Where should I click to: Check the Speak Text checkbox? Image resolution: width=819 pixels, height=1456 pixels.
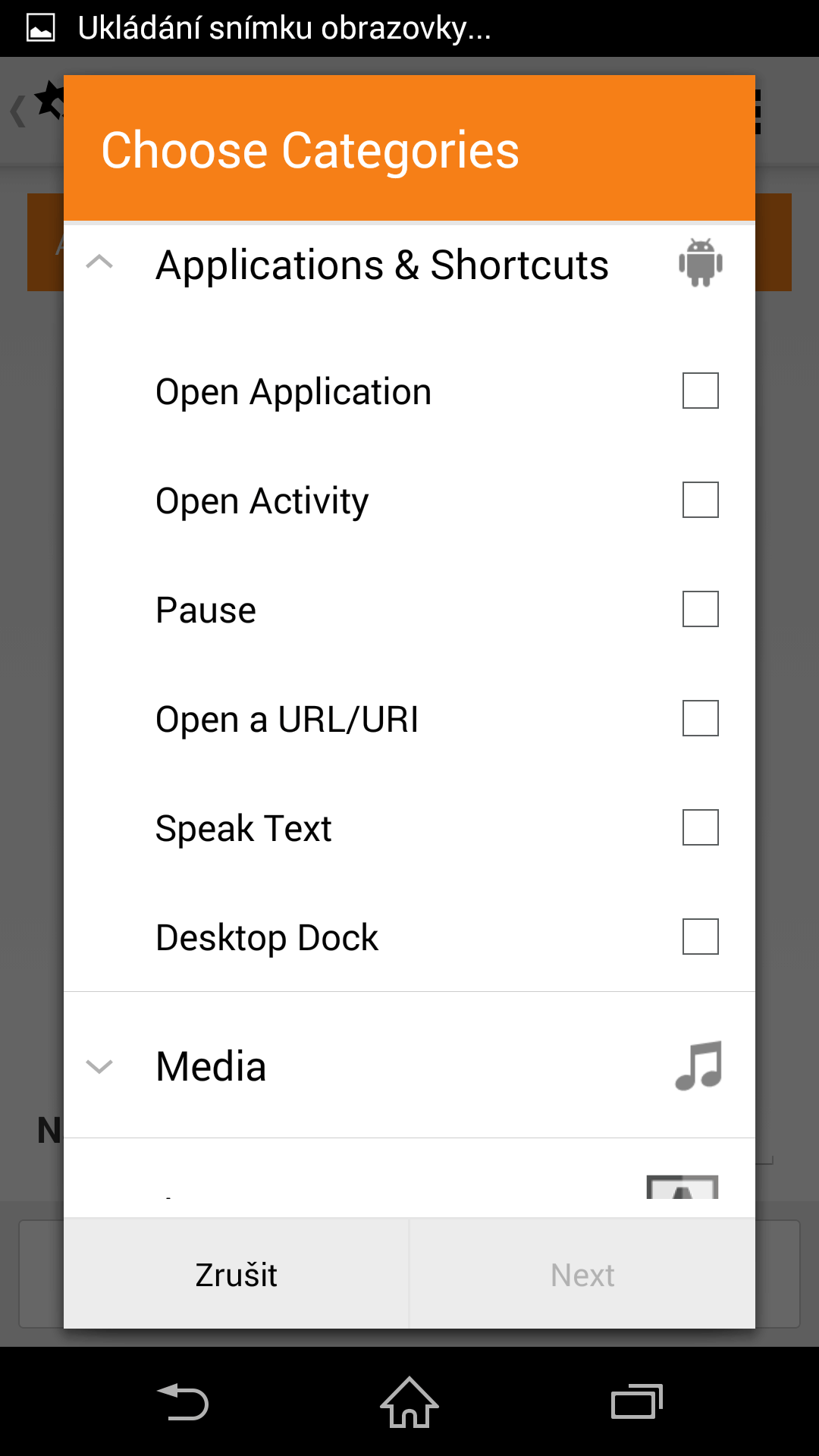[700, 827]
